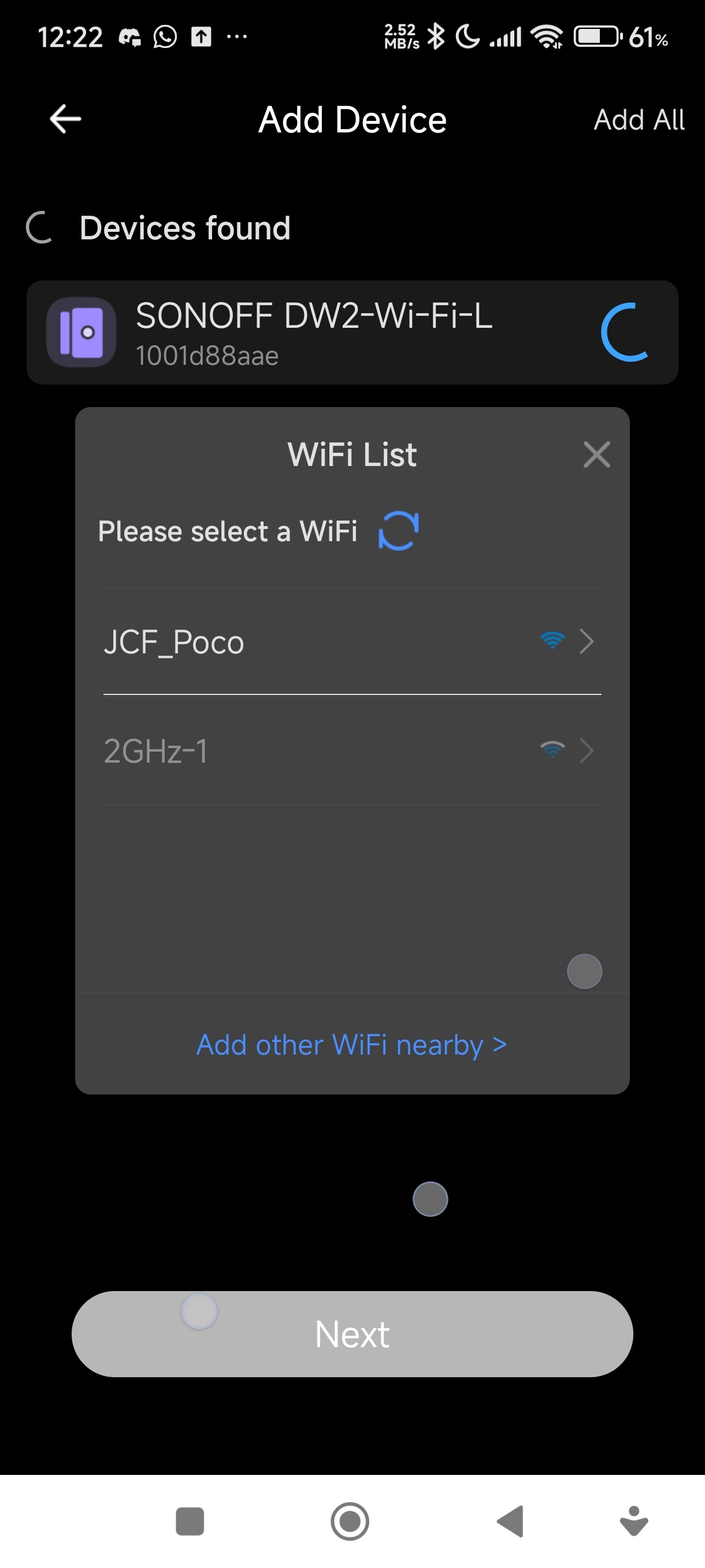Go back from Add Device screen
This screenshot has height=1568, width=705.
[65, 119]
